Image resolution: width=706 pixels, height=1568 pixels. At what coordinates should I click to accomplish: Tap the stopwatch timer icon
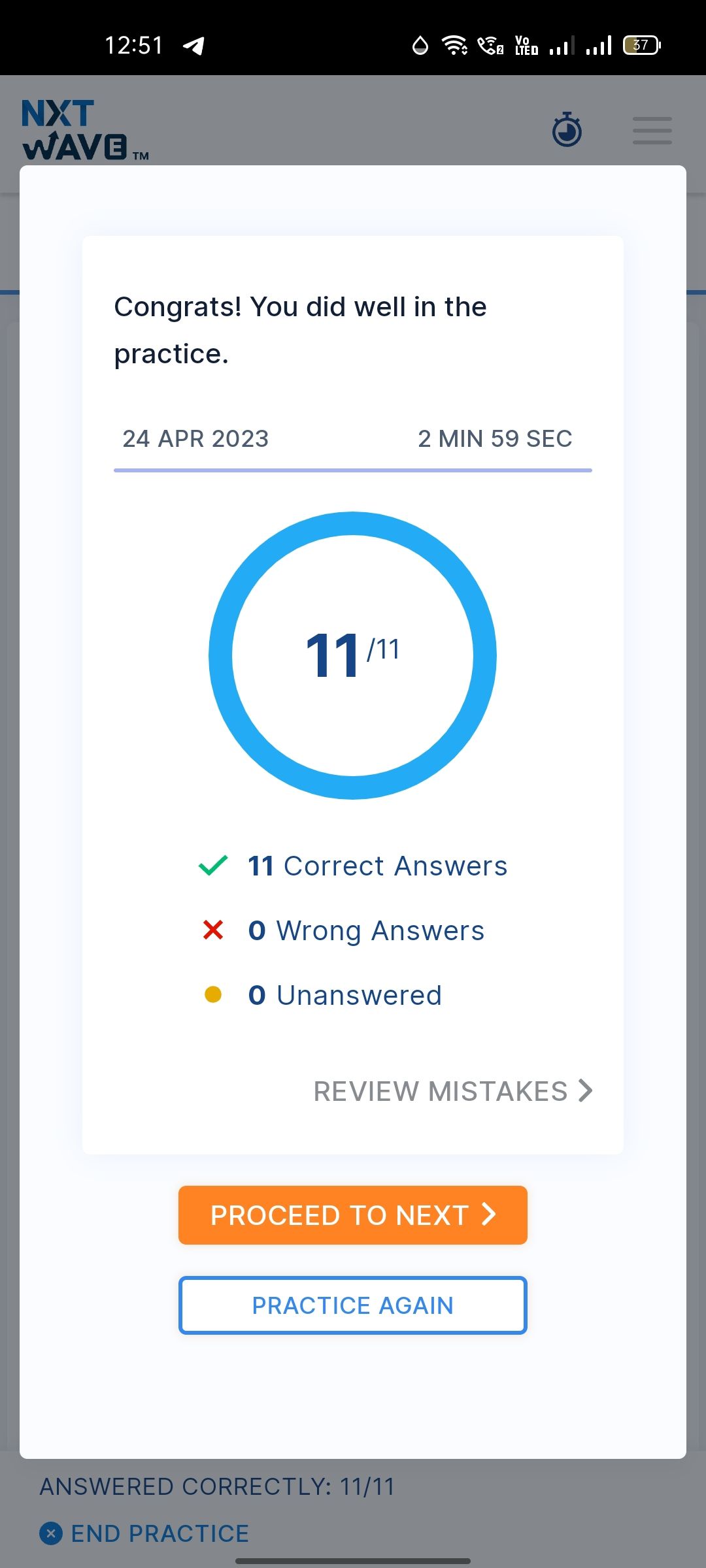(567, 131)
